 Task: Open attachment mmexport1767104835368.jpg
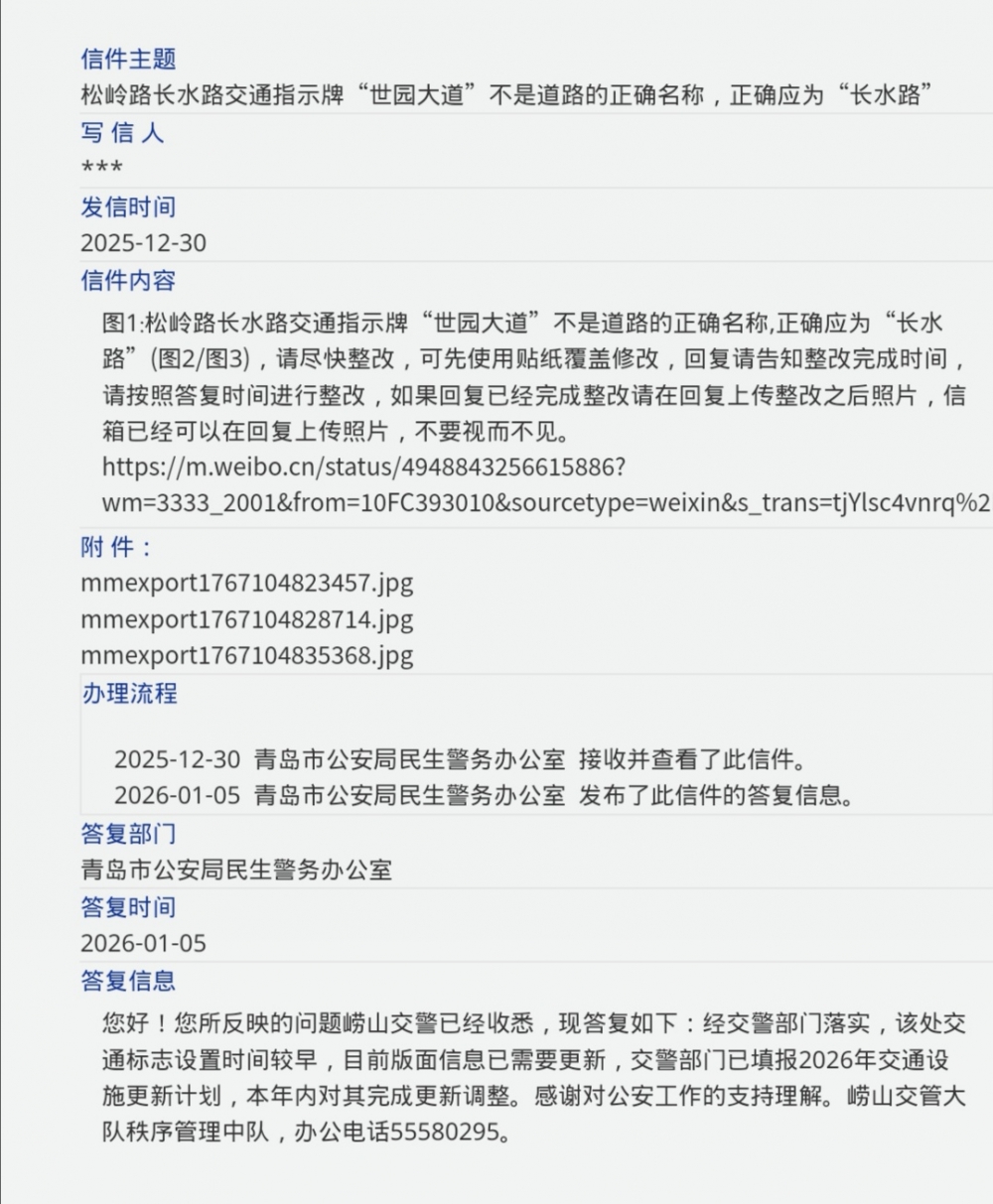click(246, 655)
